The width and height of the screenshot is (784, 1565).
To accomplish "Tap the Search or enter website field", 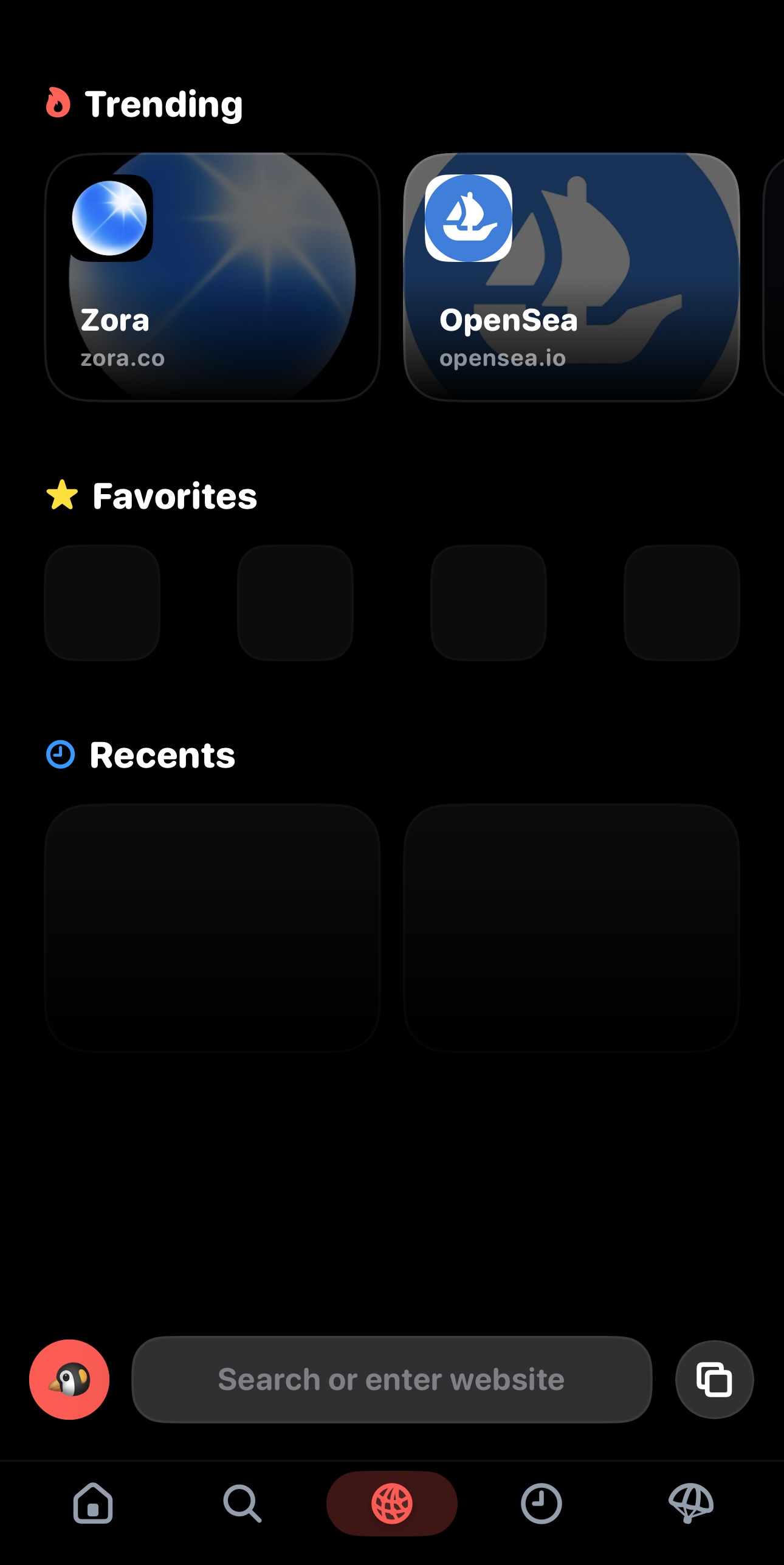I will pos(392,1380).
